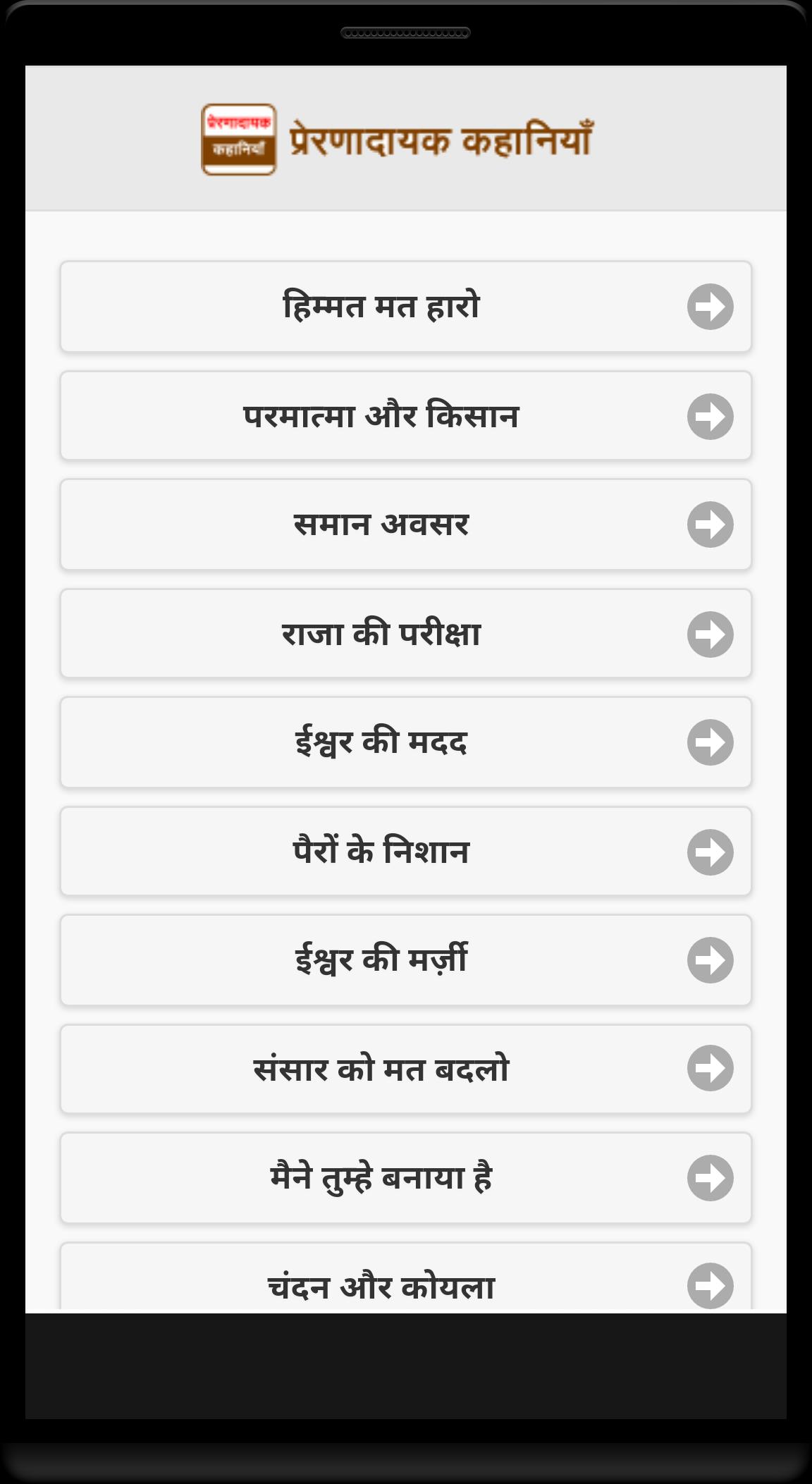Tap the arrow icon for समान अवसर
Screen dimensions: 812x1484
click(711, 525)
